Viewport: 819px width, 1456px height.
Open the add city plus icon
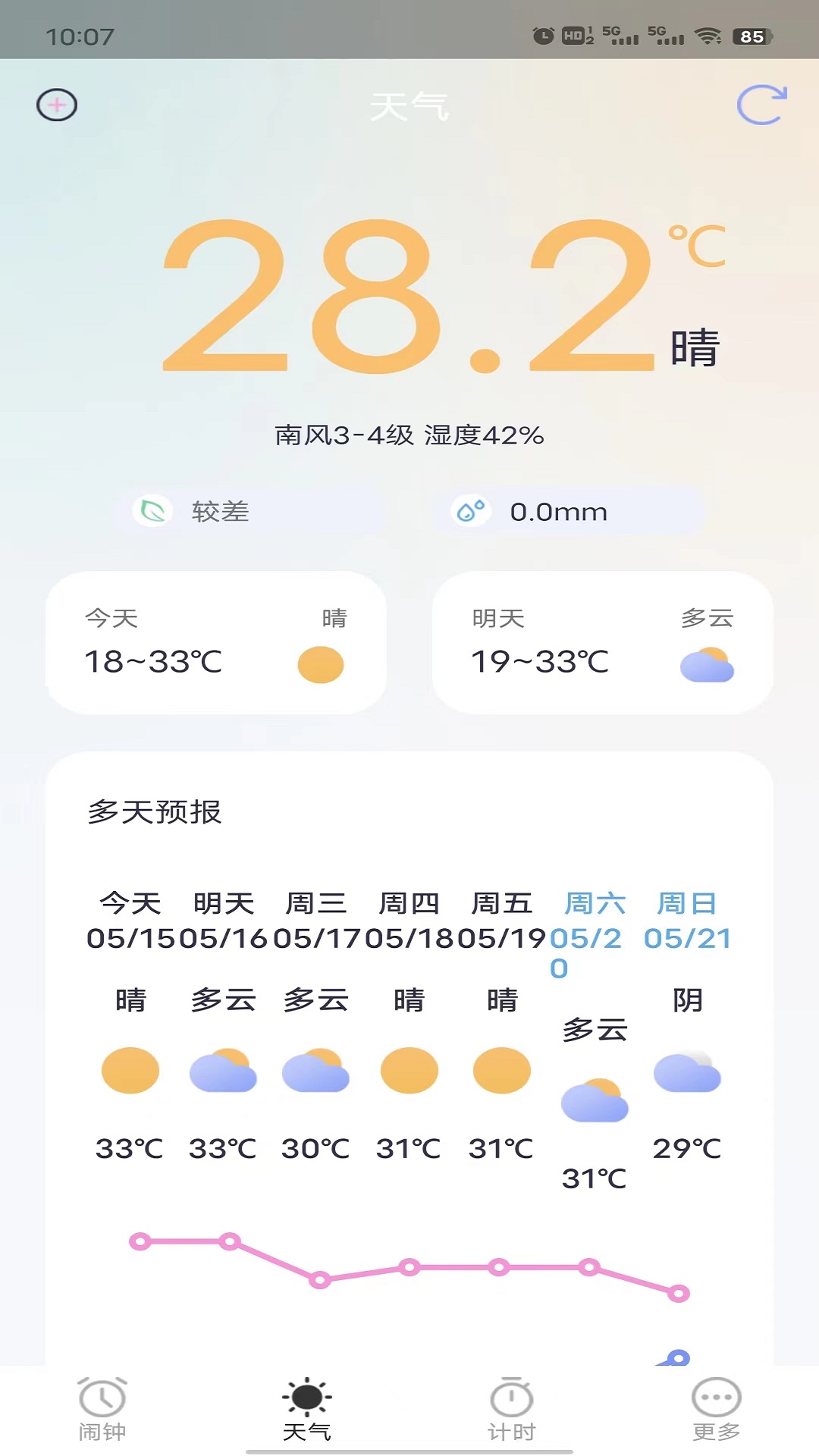[x=57, y=105]
